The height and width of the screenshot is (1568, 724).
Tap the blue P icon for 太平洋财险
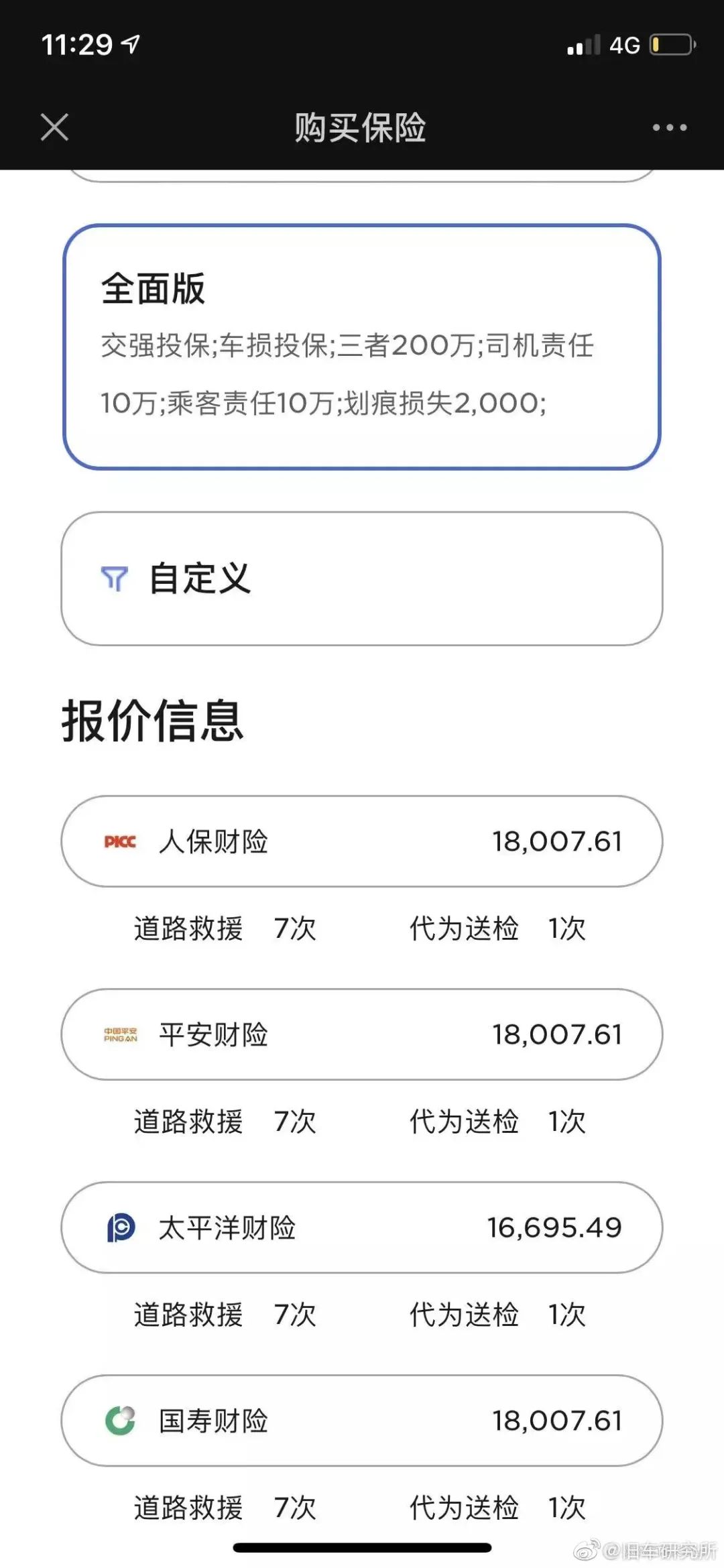point(121,1227)
